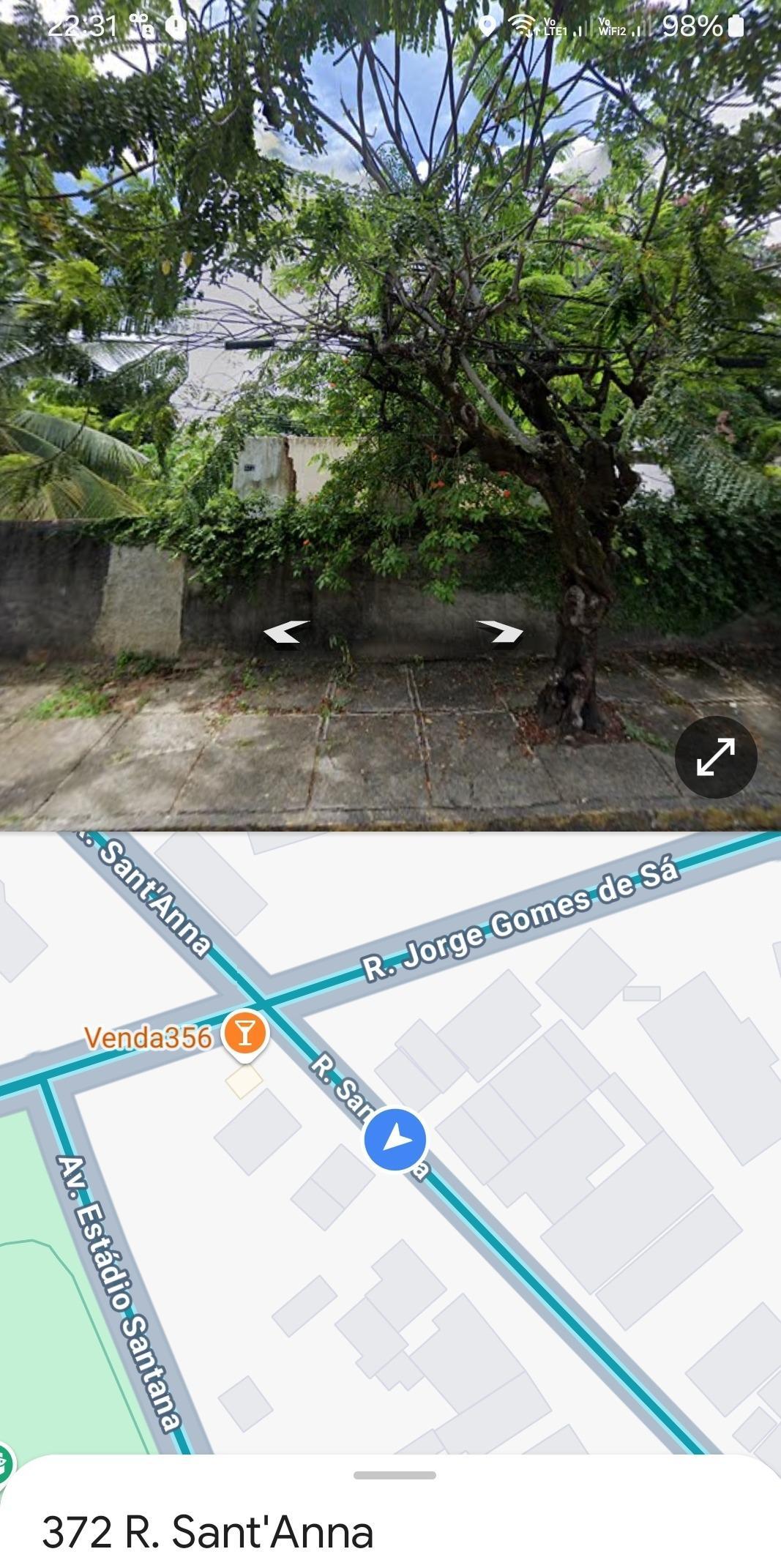Open the 372 R. Sant'Anna address sheet
781x1568 pixels.
pos(208,1533)
